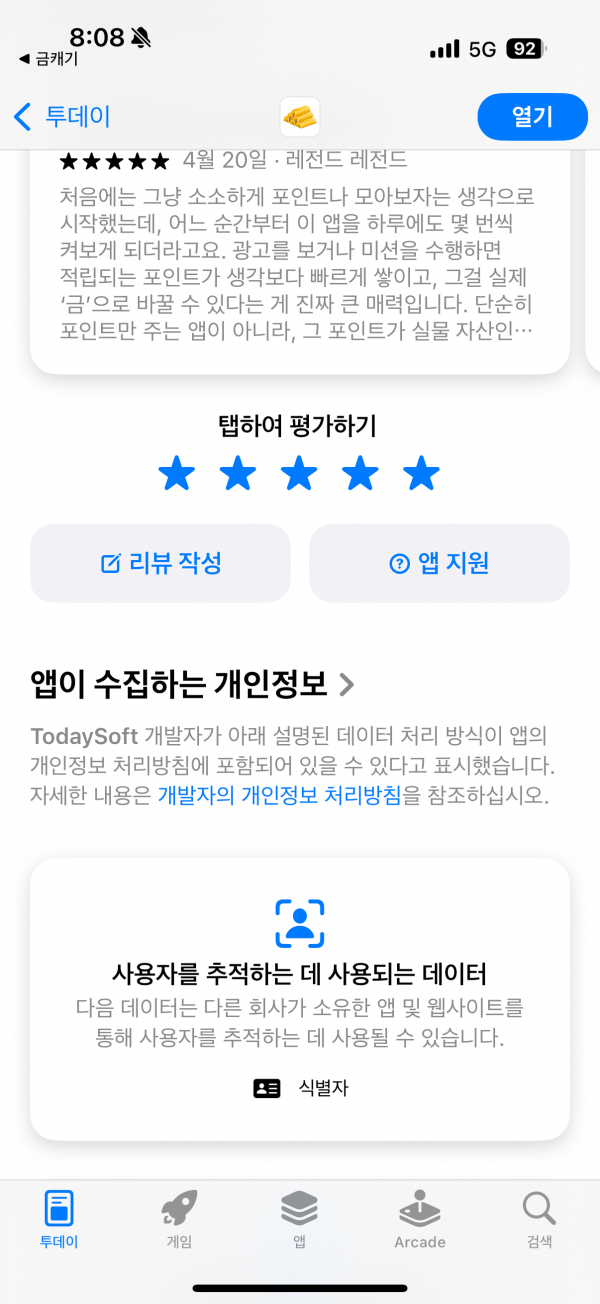Viewport: 600px width, 1304px height.
Task: Expand 앱이 수집하는 개인정보 details
Action: pyautogui.click(x=192, y=684)
